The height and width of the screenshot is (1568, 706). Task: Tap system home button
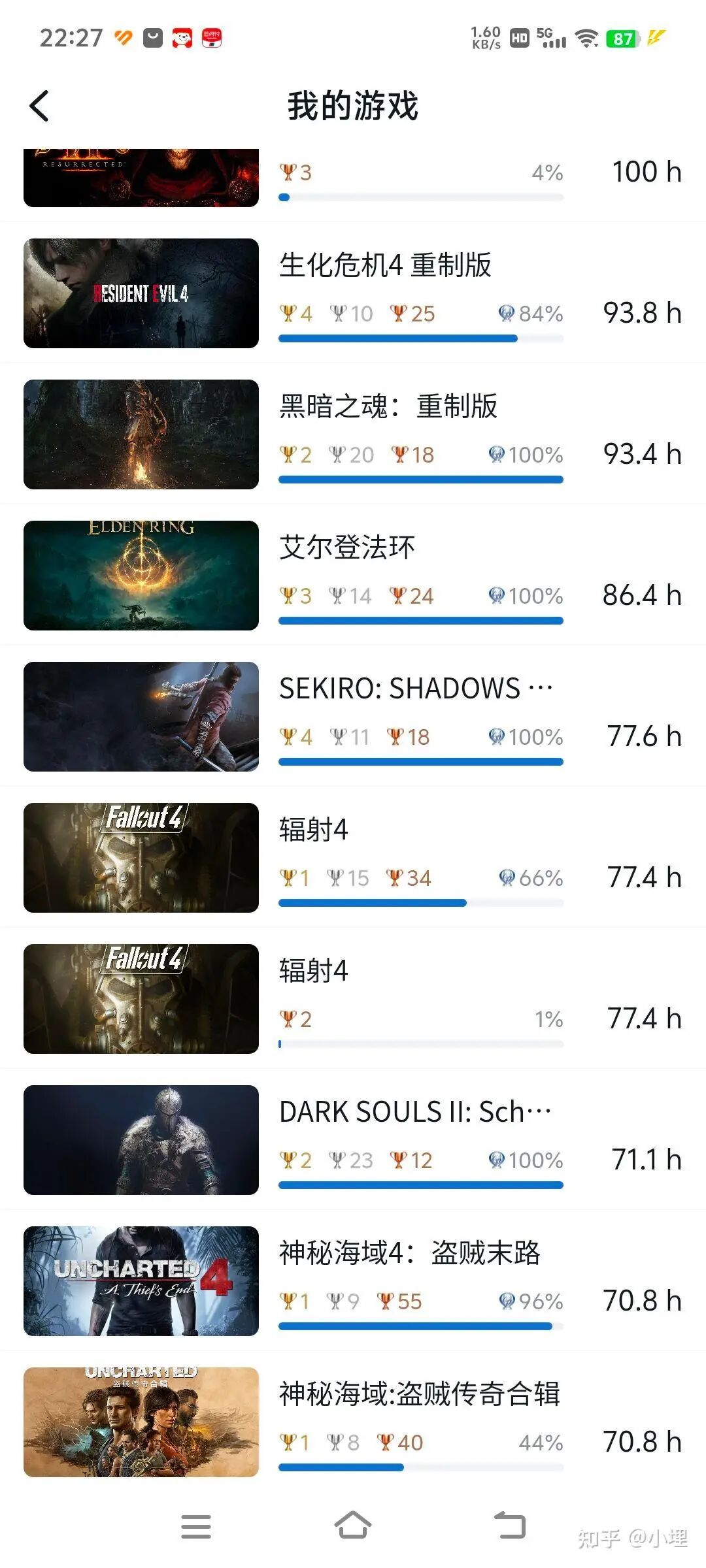point(353,1526)
